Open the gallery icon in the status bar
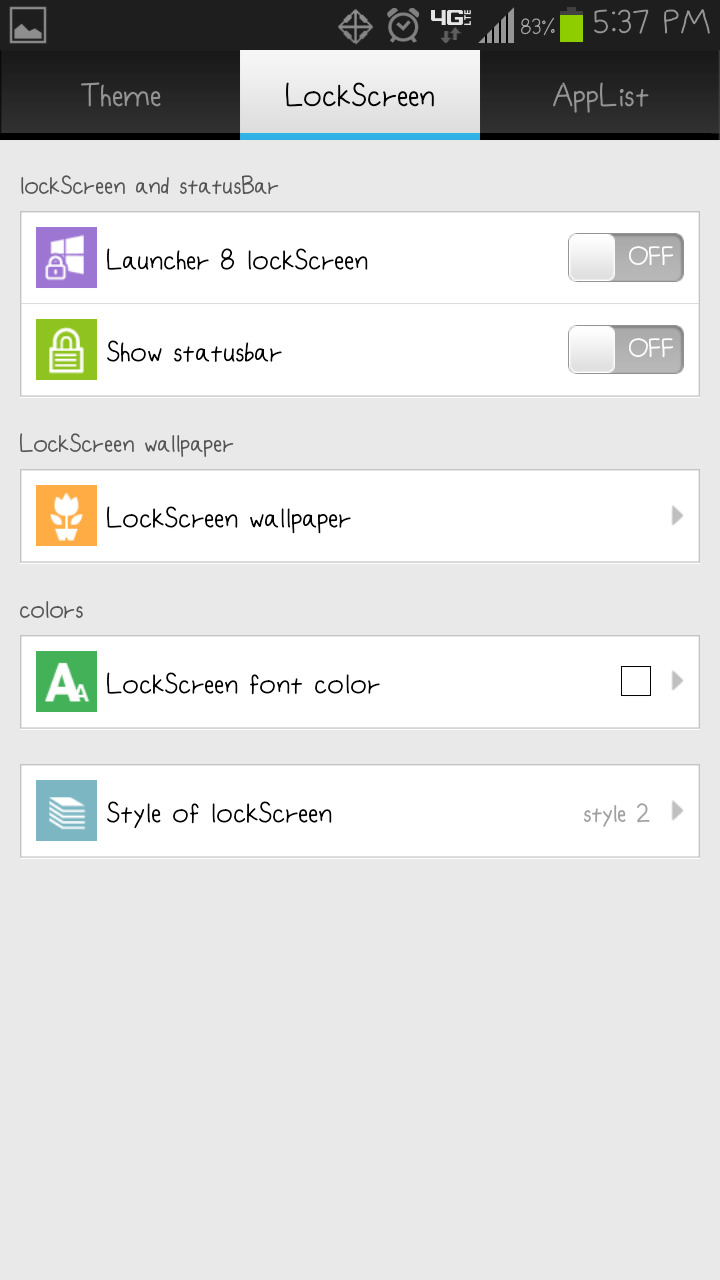 [27, 24]
